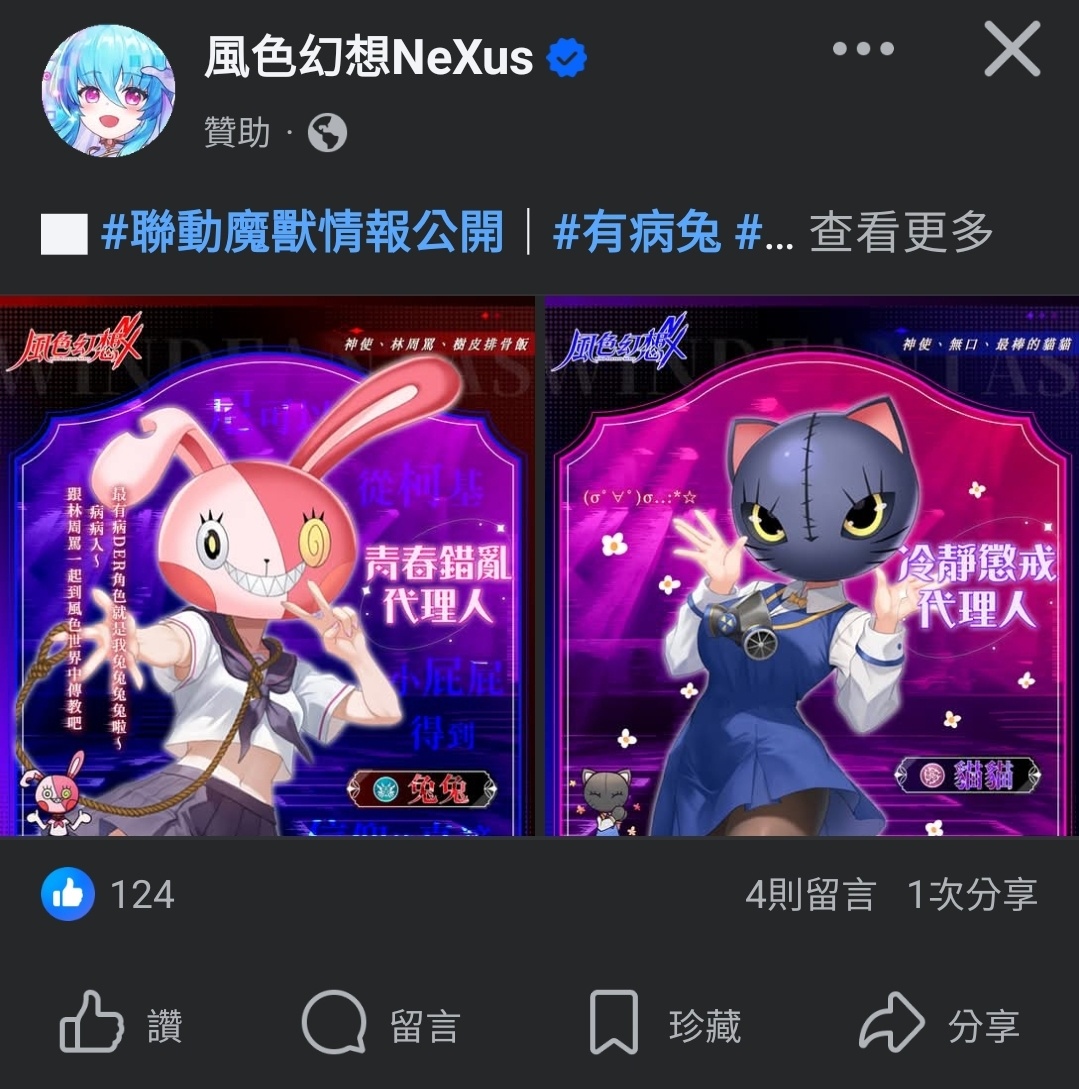Dismiss the sponsored post with X

coord(1012,49)
